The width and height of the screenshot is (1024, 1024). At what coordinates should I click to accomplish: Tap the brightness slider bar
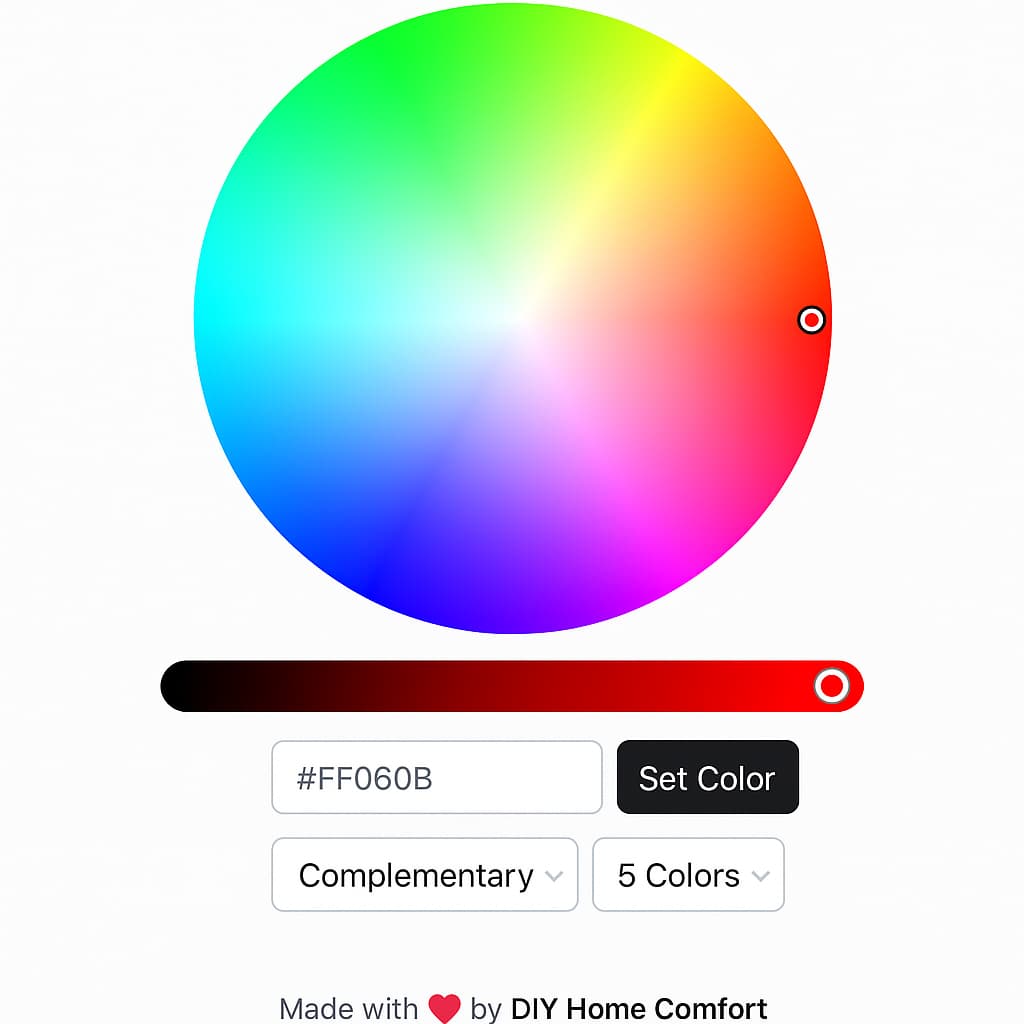click(500, 686)
